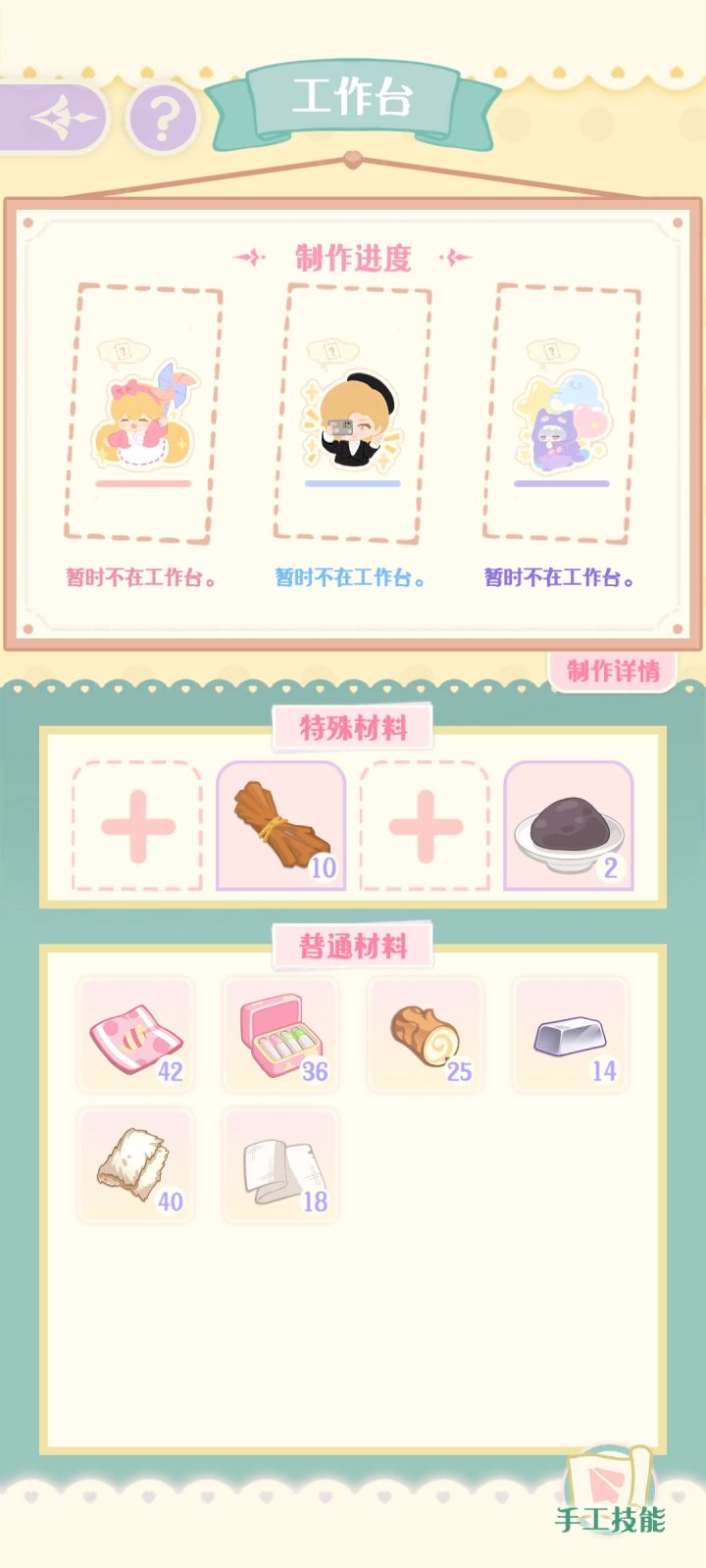Viewport: 706px width, 1568px height.
Task: Select the bundled wooden sticks material x10
Action: coord(280,826)
